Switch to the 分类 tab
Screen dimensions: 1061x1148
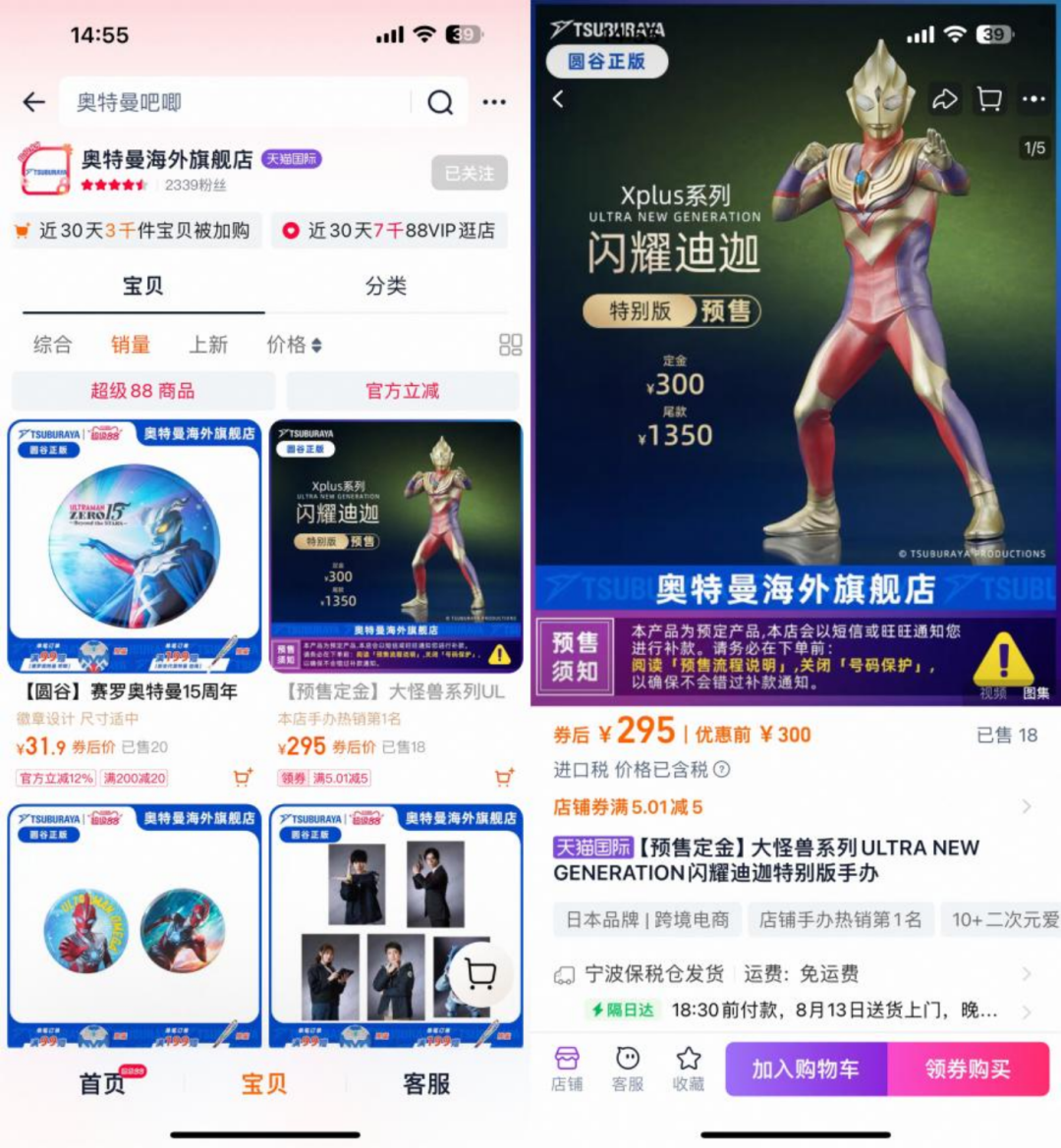pyautogui.click(x=386, y=286)
